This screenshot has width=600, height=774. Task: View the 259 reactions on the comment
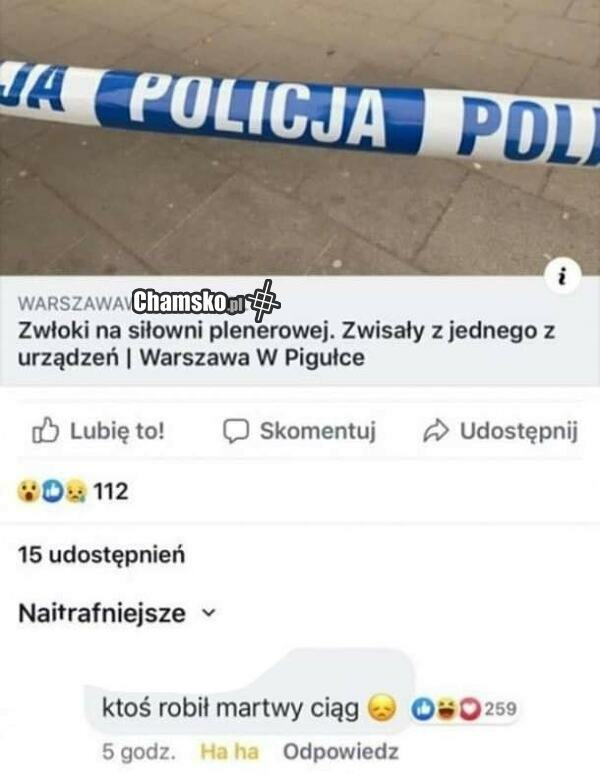click(465, 710)
